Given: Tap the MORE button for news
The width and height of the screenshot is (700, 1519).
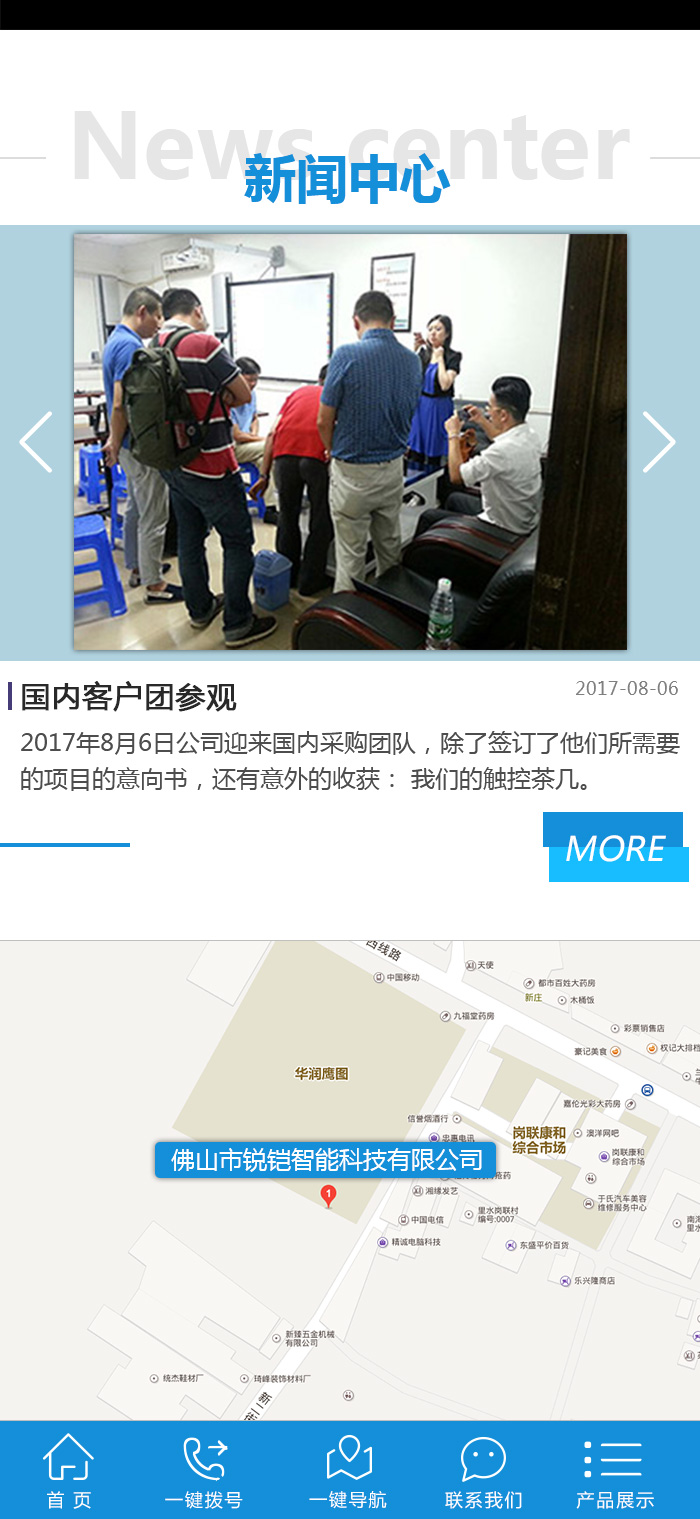Looking at the screenshot, I should [x=615, y=848].
